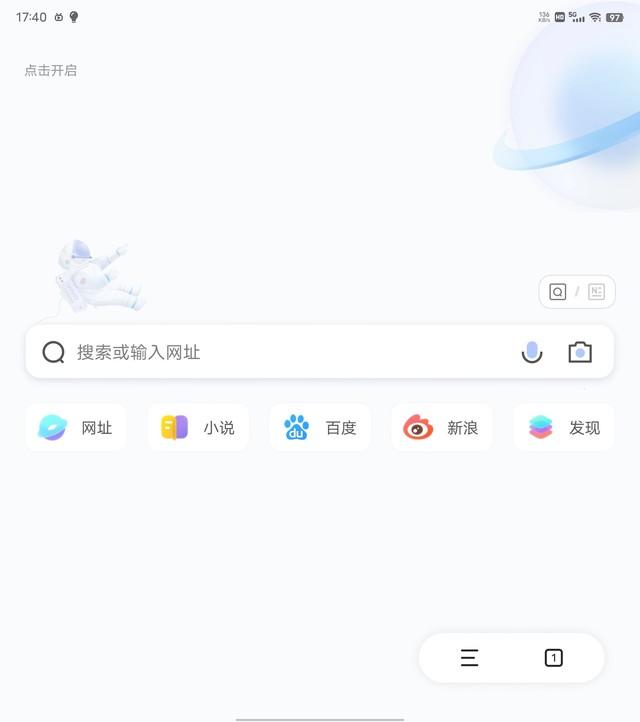This screenshot has height=722, width=640.
Task: Open the browser menu with three lines
Action: click(x=469, y=658)
